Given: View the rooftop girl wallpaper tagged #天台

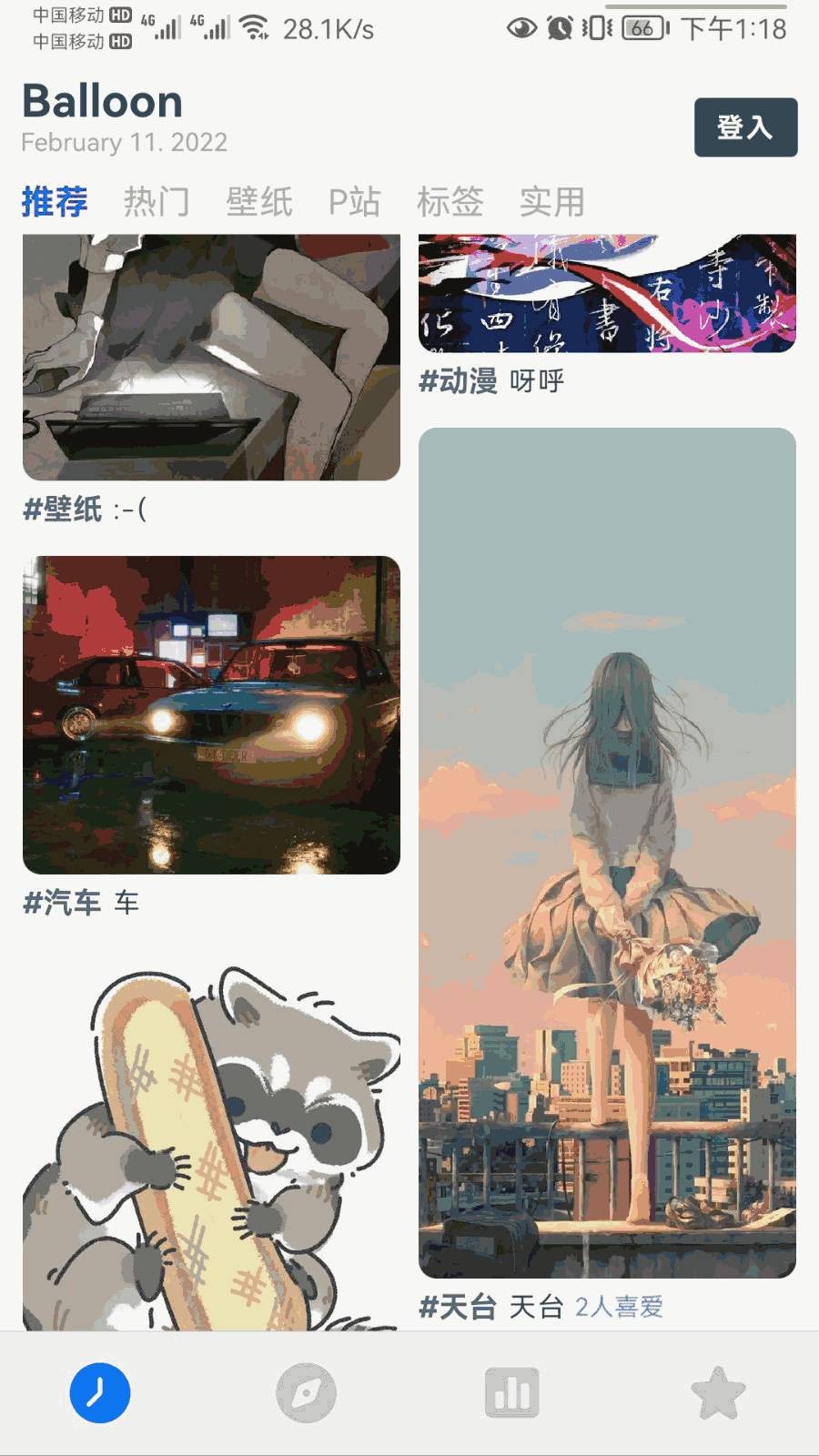Looking at the screenshot, I should point(607,853).
